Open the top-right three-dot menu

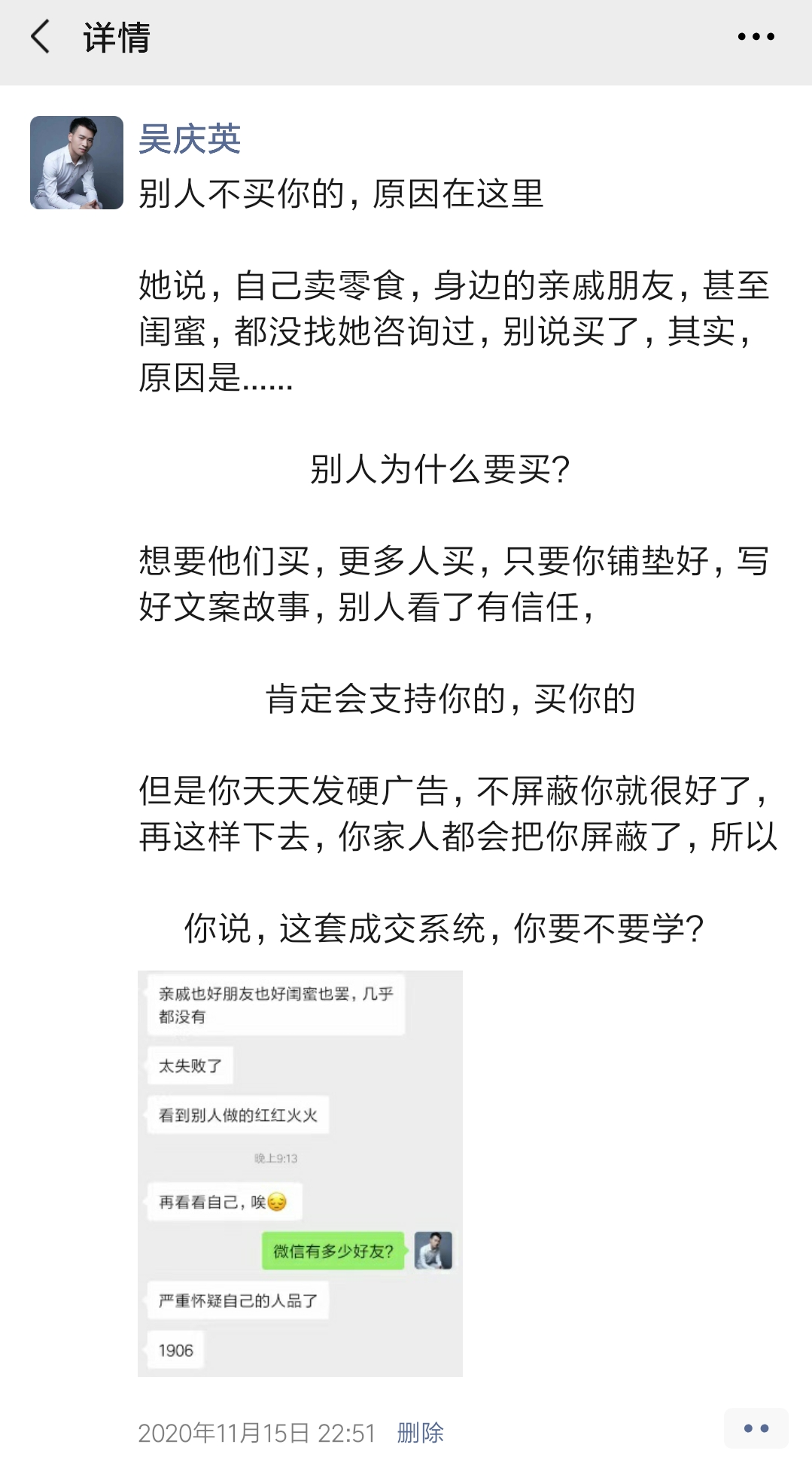756,37
